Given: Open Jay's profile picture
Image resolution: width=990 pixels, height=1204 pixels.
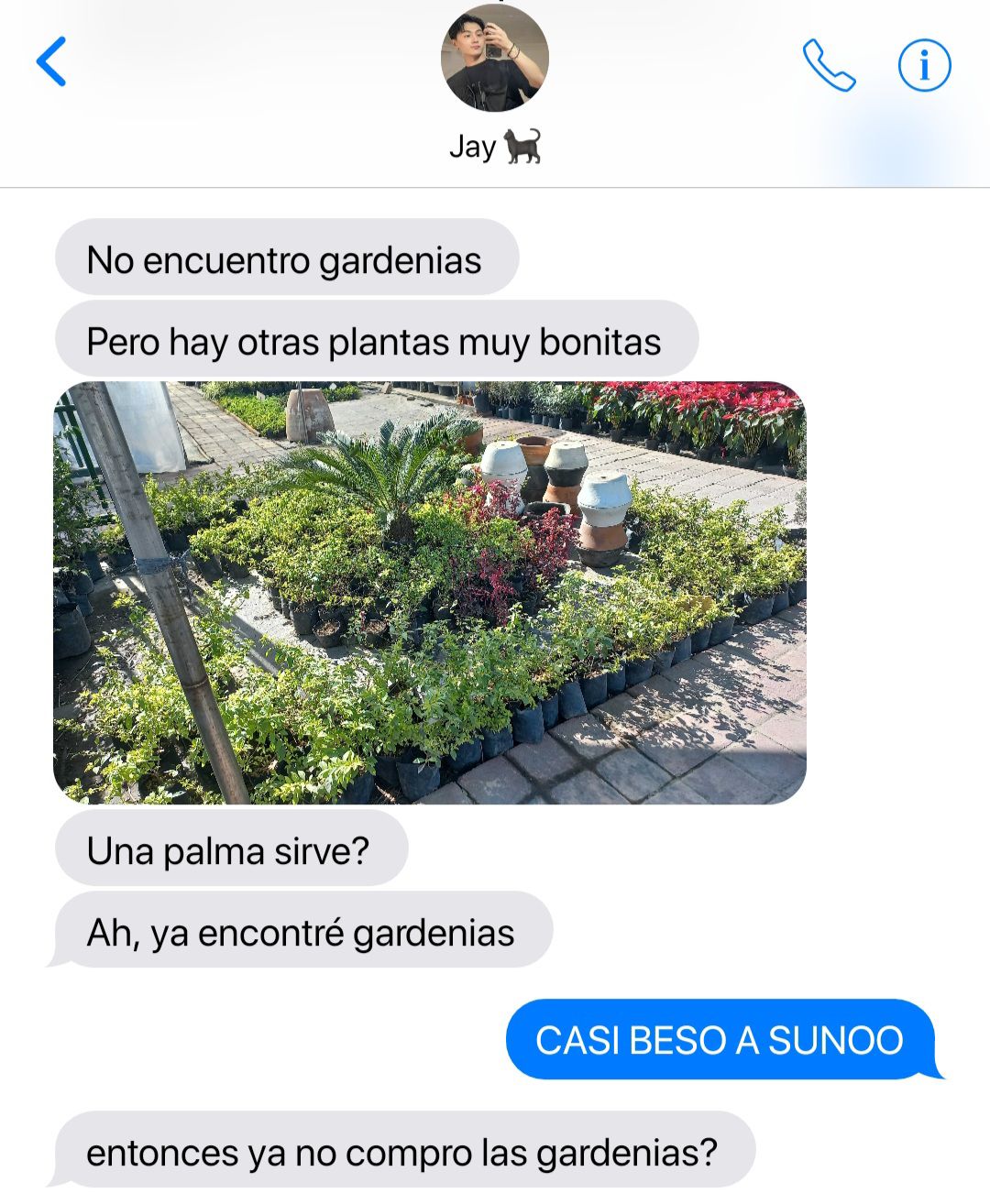Looking at the screenshot, I should (x=495, y=59).
